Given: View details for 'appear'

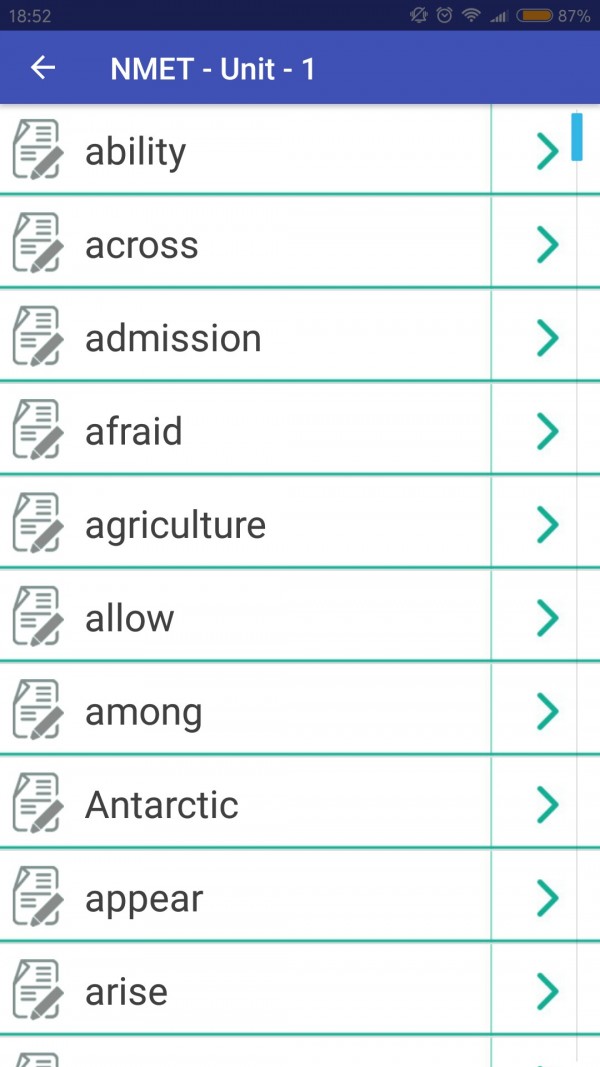Looking at the screenshot, I should (x=144, y=899).
